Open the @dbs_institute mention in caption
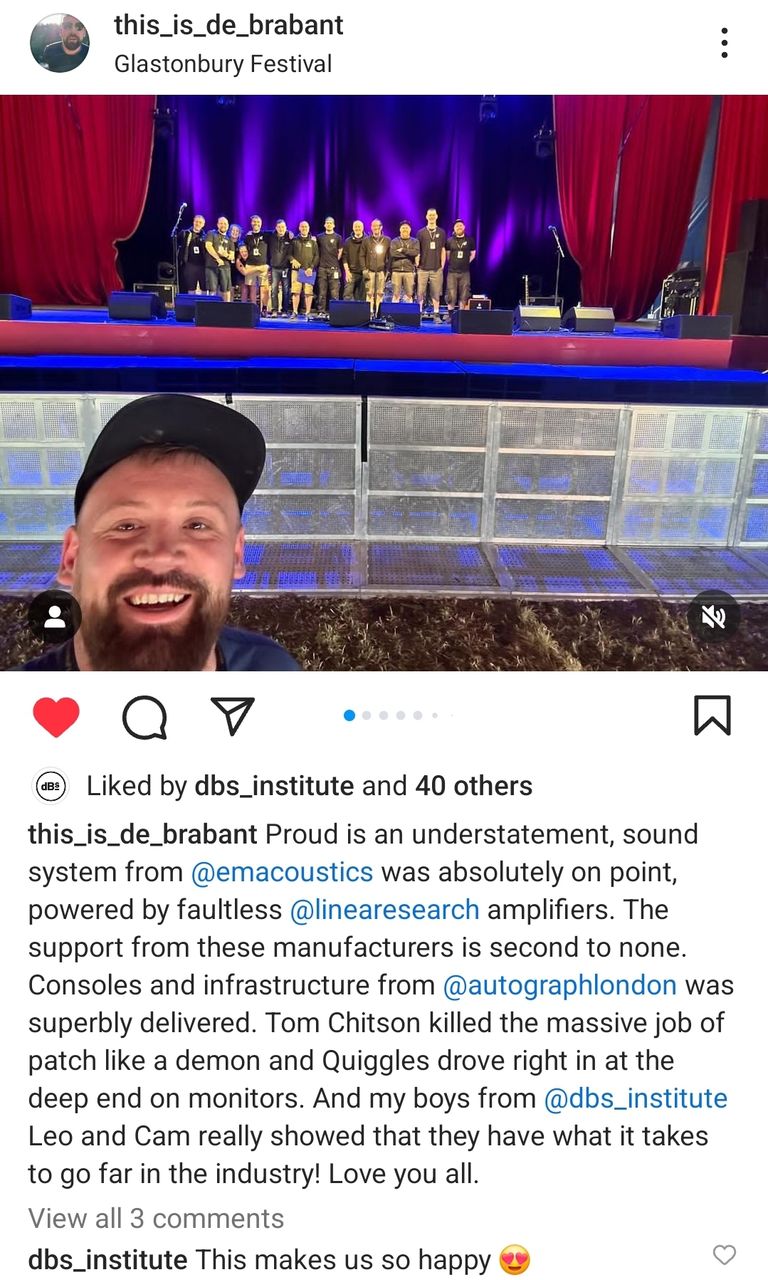The width and height of the screenshot is (768, 1280). point(635,1098)
